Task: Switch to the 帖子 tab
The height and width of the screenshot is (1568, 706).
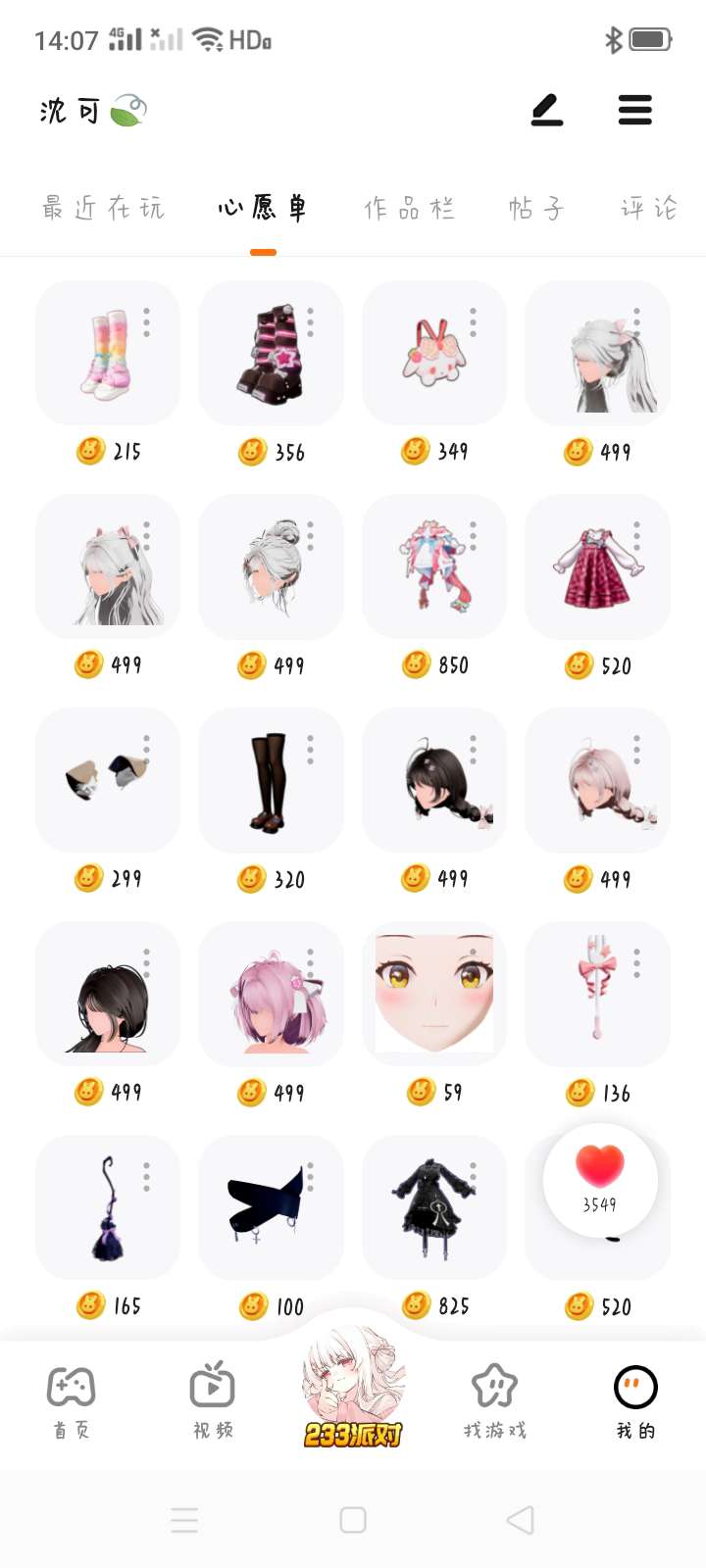Action: click(536, 208)
